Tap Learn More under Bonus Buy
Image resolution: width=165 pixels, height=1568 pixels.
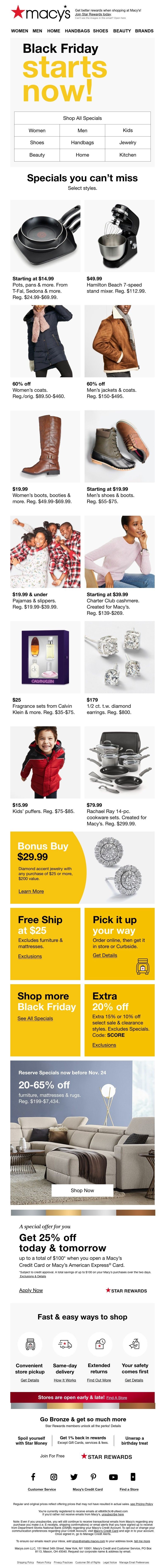31,891
